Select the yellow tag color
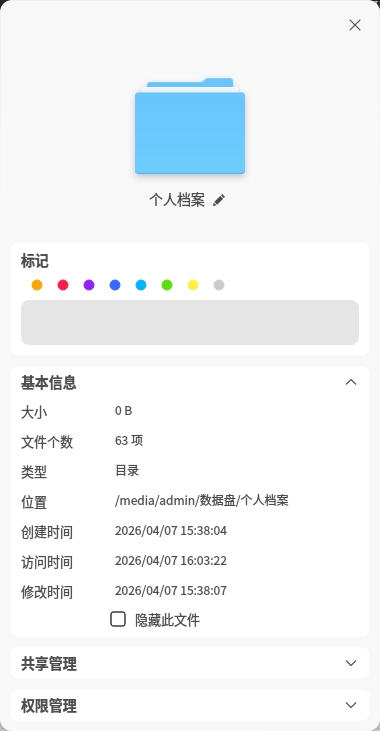The height and width of the screenshot is (731, 380). click(193, 285)
